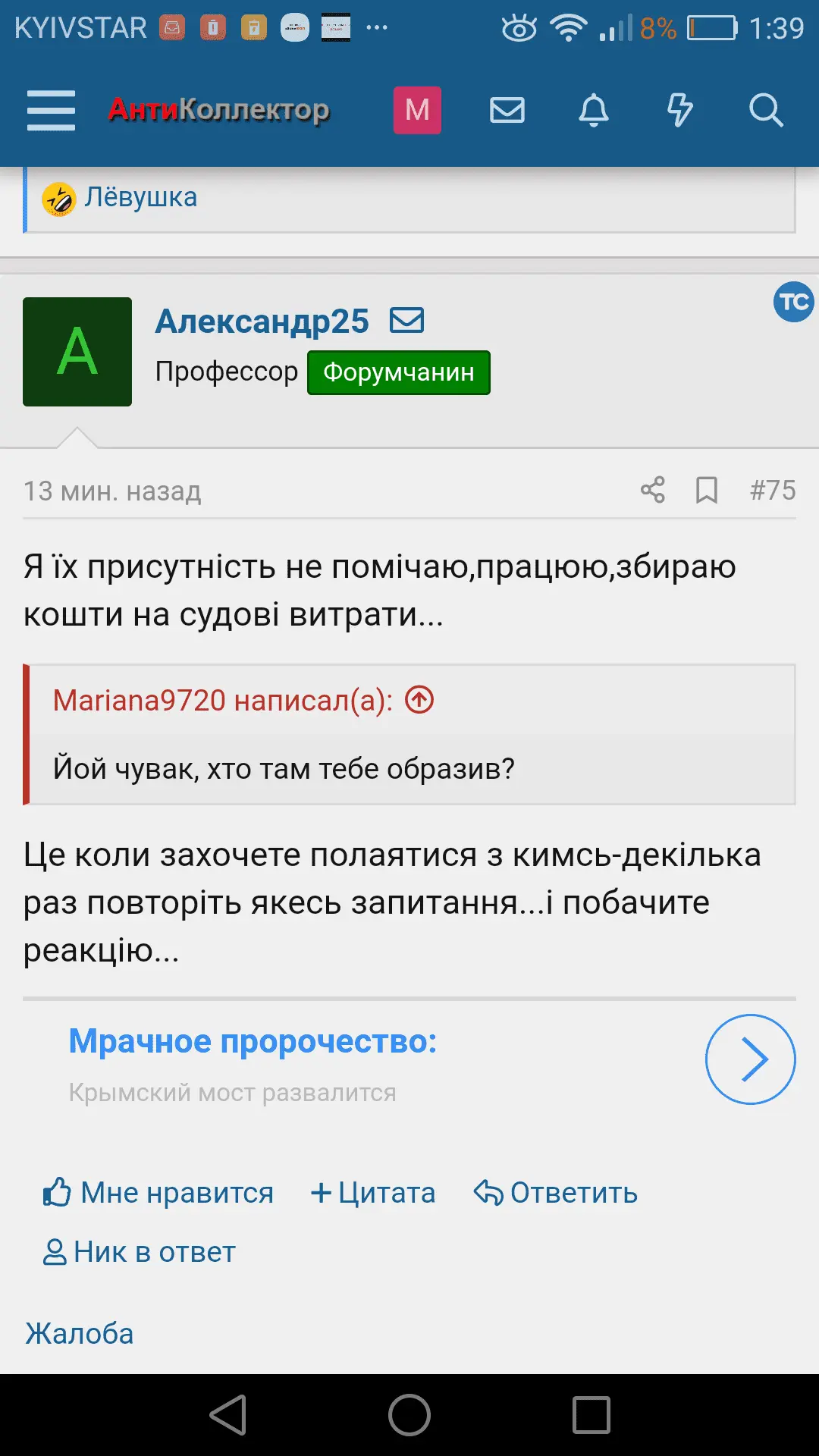
Task: Open the Мрачное пророчество arrow
Action: coord(750,1059)
